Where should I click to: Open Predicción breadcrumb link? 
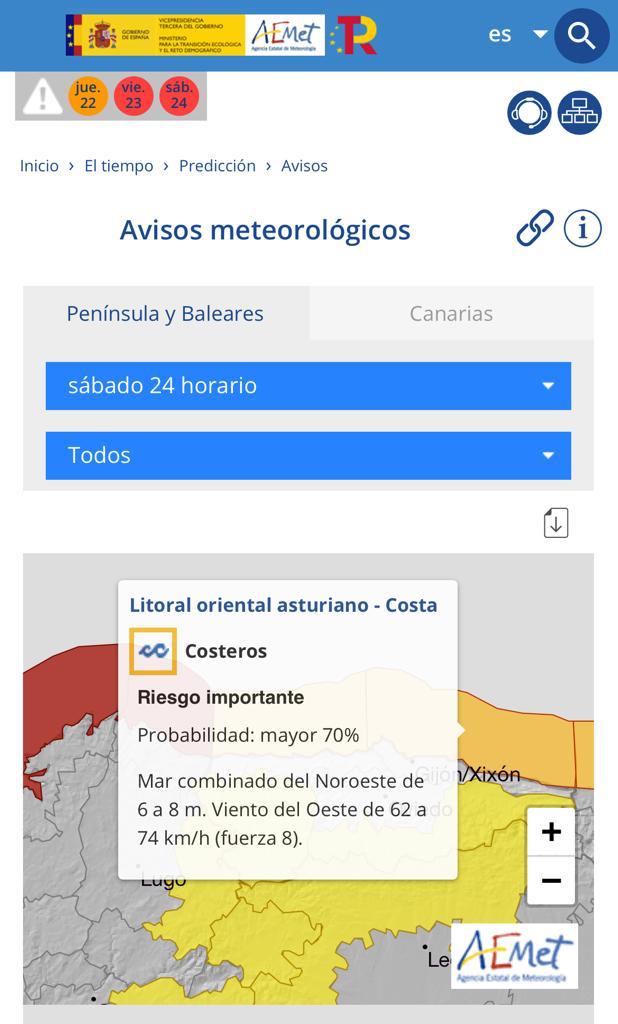pyautogui.click(x=218, y=166)
